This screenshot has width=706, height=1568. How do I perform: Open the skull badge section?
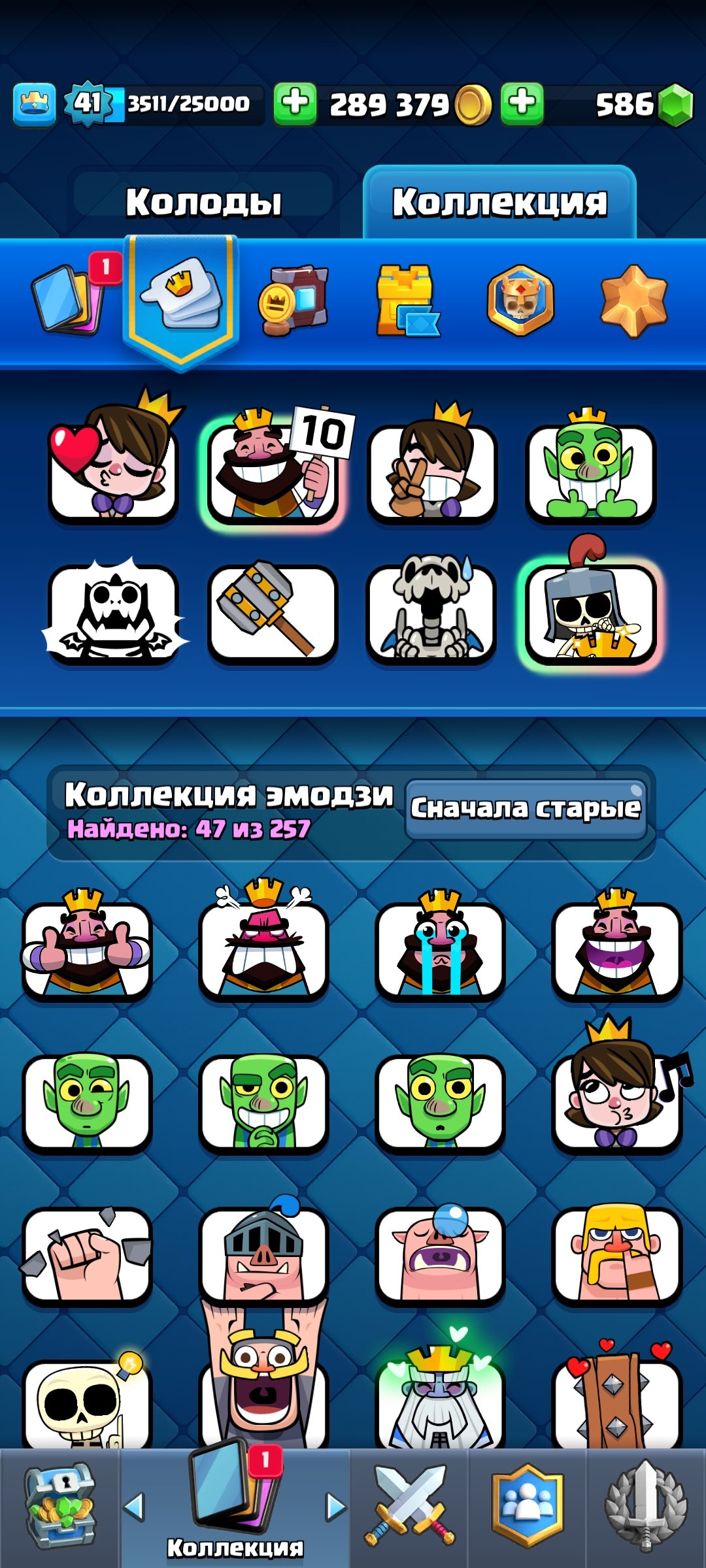coord(520,301)
